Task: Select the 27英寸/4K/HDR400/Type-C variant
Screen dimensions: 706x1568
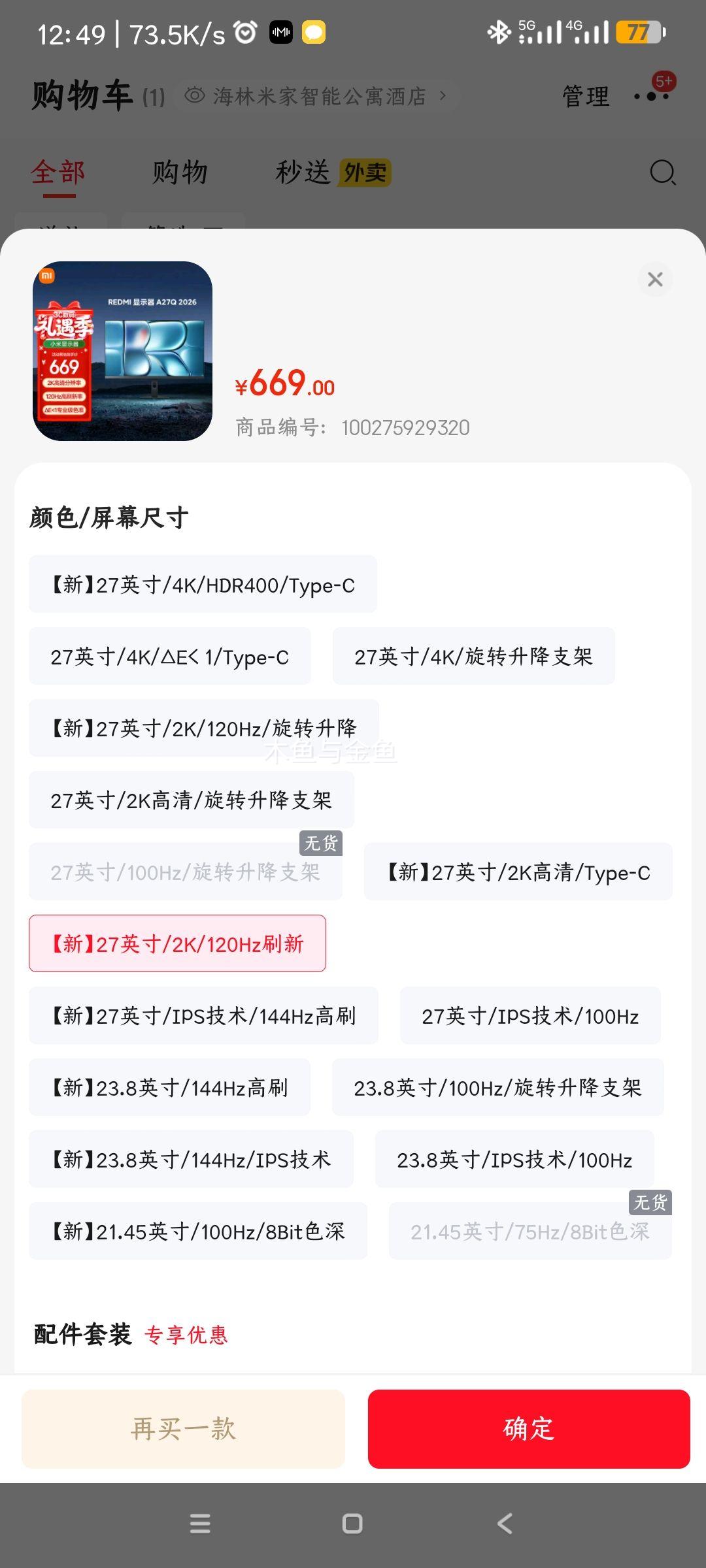Action: pos(203,585)
